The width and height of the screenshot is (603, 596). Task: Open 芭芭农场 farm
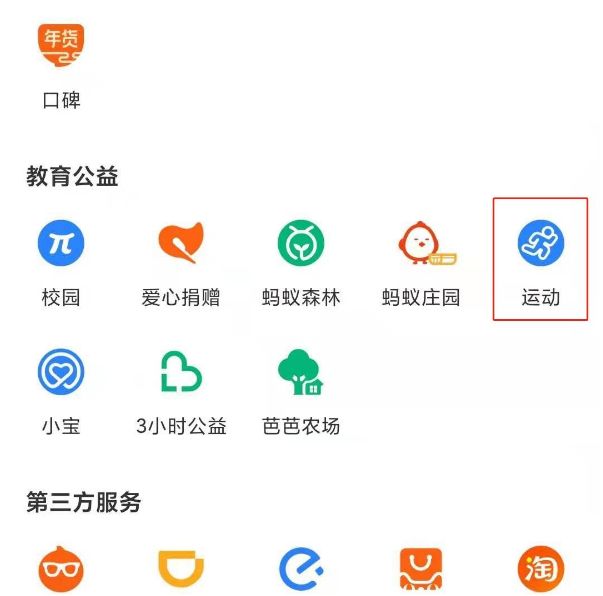point(301,373)
